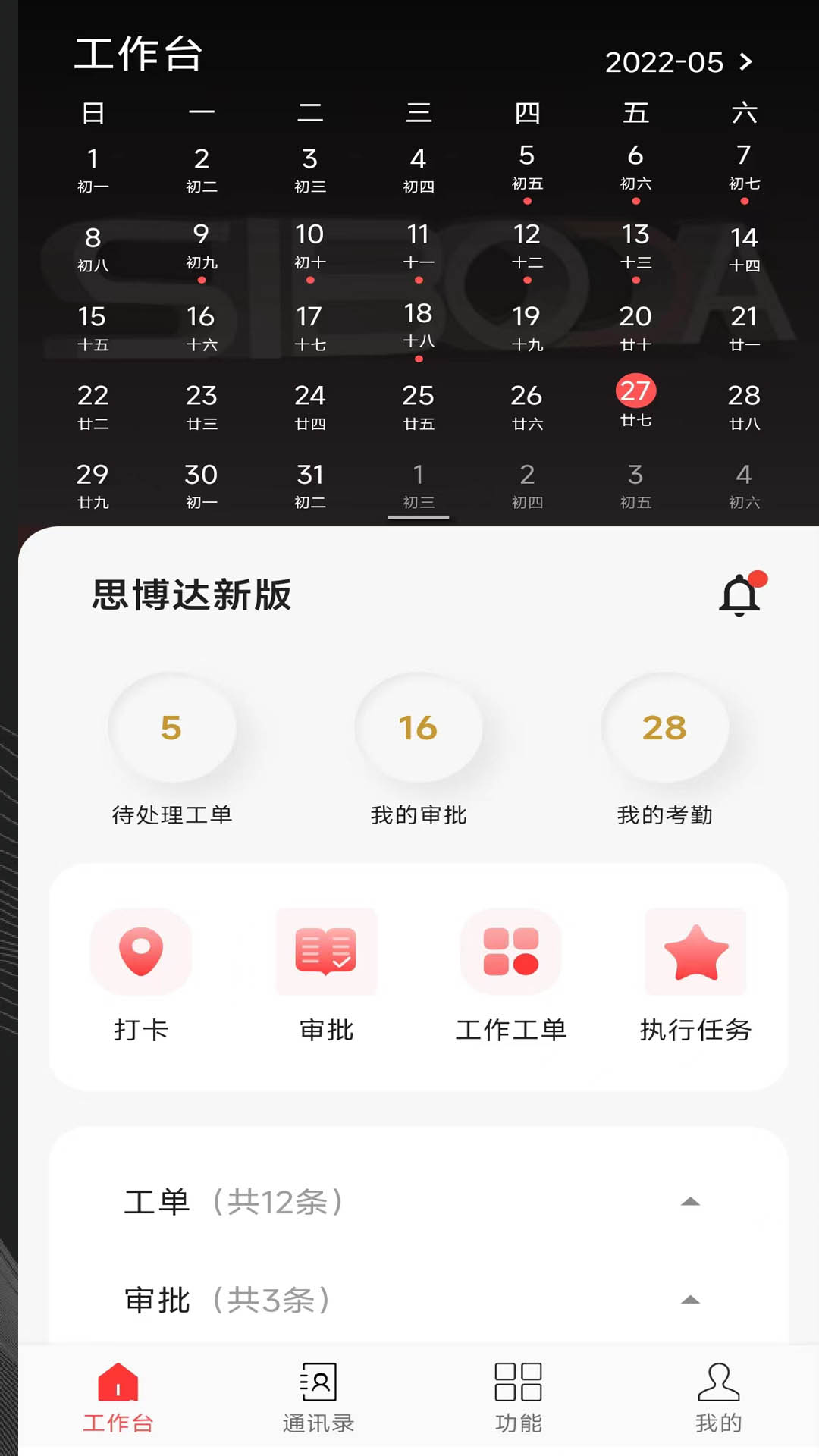The width and height of the screenshot is (819, 1456).
Task: Tap the 工作台 tab
Action: (x=118, y=1399)
